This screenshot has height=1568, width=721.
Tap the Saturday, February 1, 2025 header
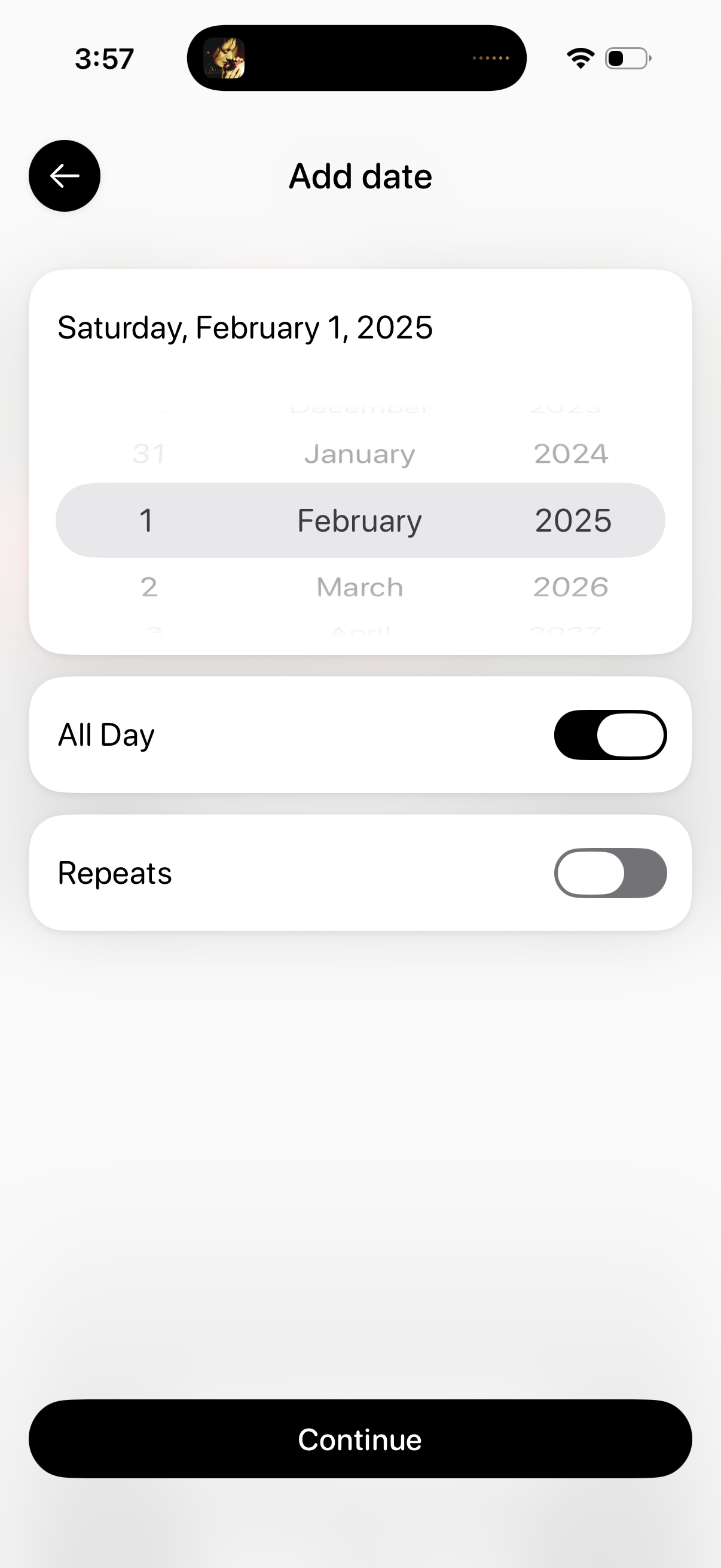tap(245, 327)
